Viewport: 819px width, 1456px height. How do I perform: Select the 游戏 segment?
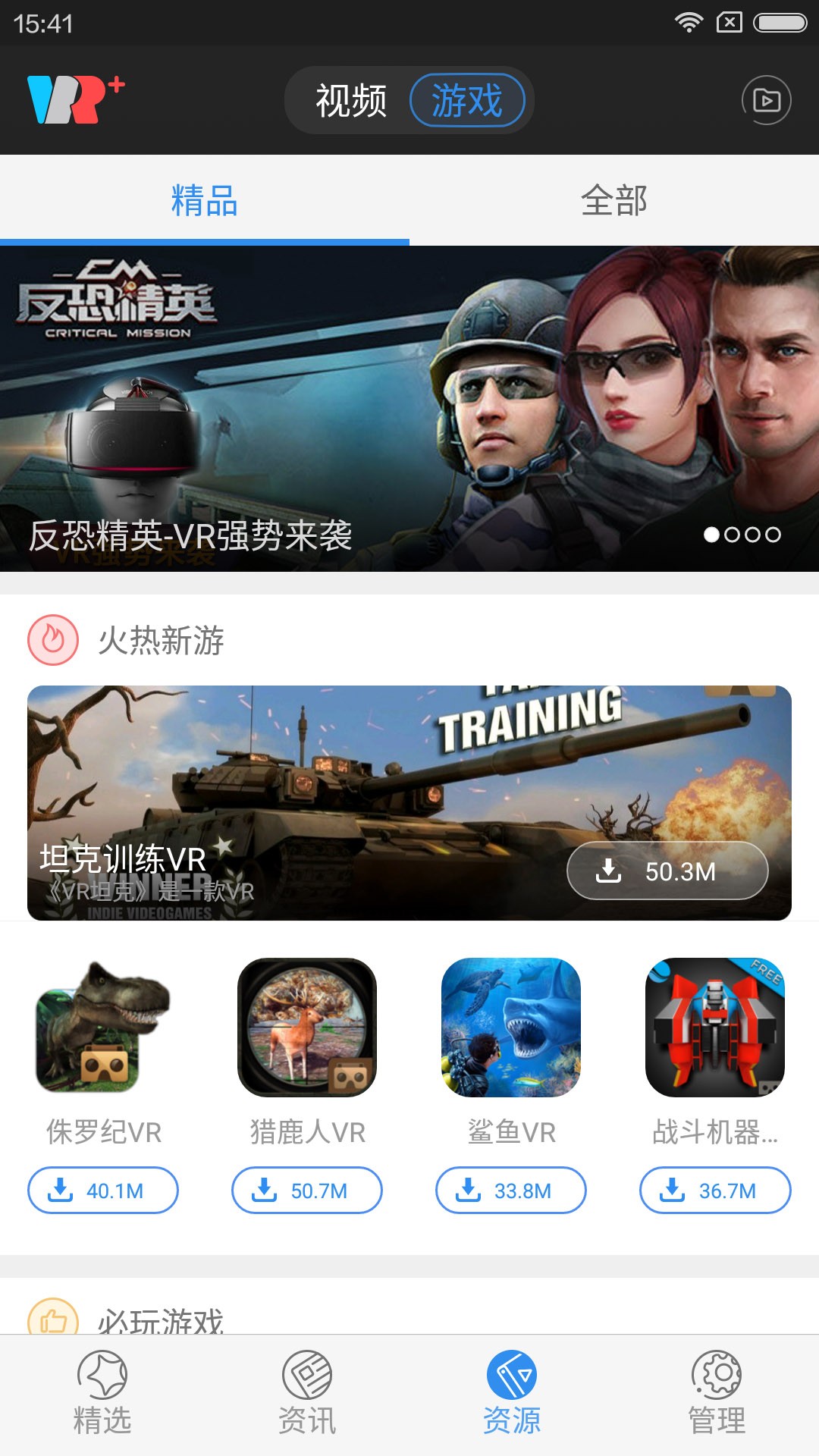click(x=467, y=100)
